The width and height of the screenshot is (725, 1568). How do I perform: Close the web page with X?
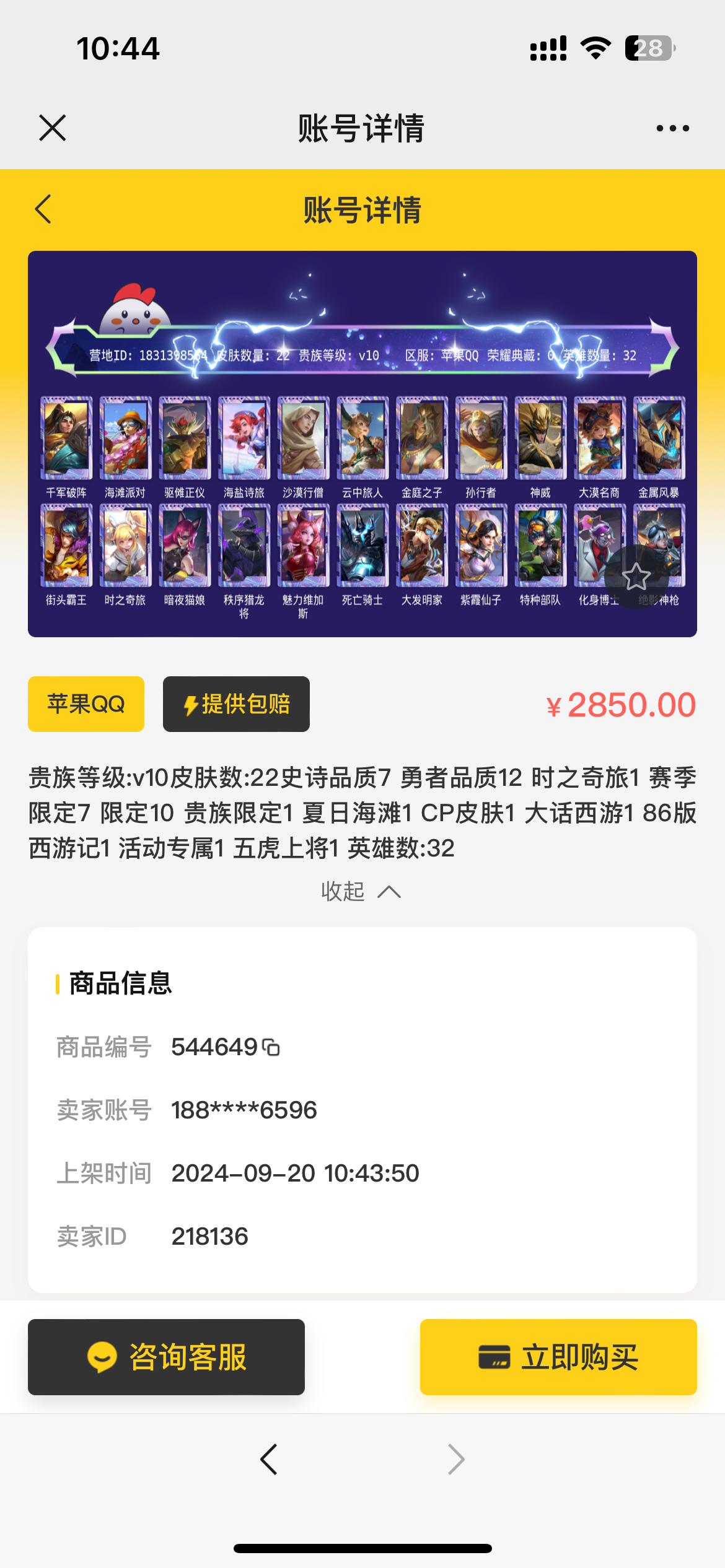[x=53, y=128]
